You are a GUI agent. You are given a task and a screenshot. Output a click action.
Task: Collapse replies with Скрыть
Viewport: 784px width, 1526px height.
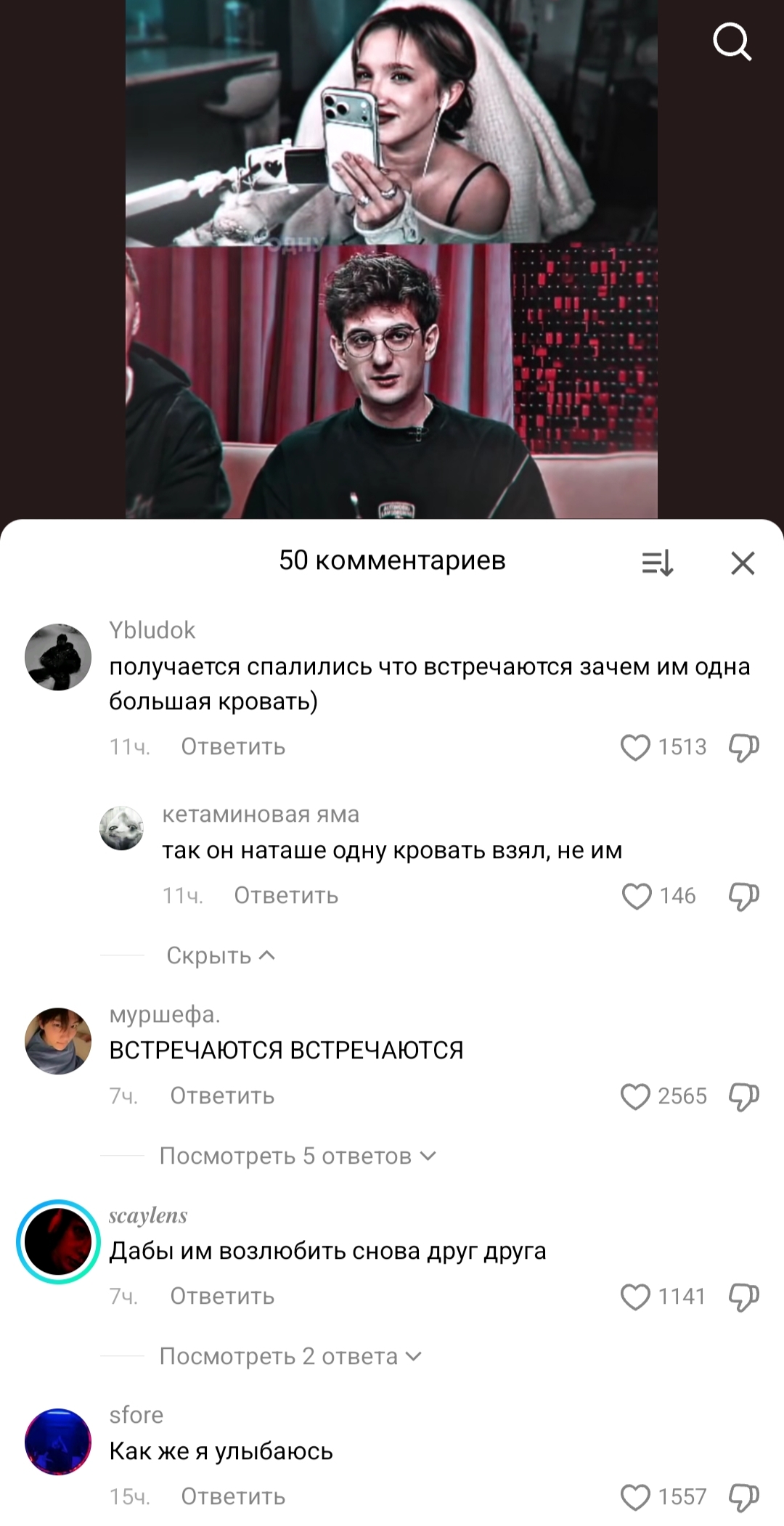click(x=220, y=955)
